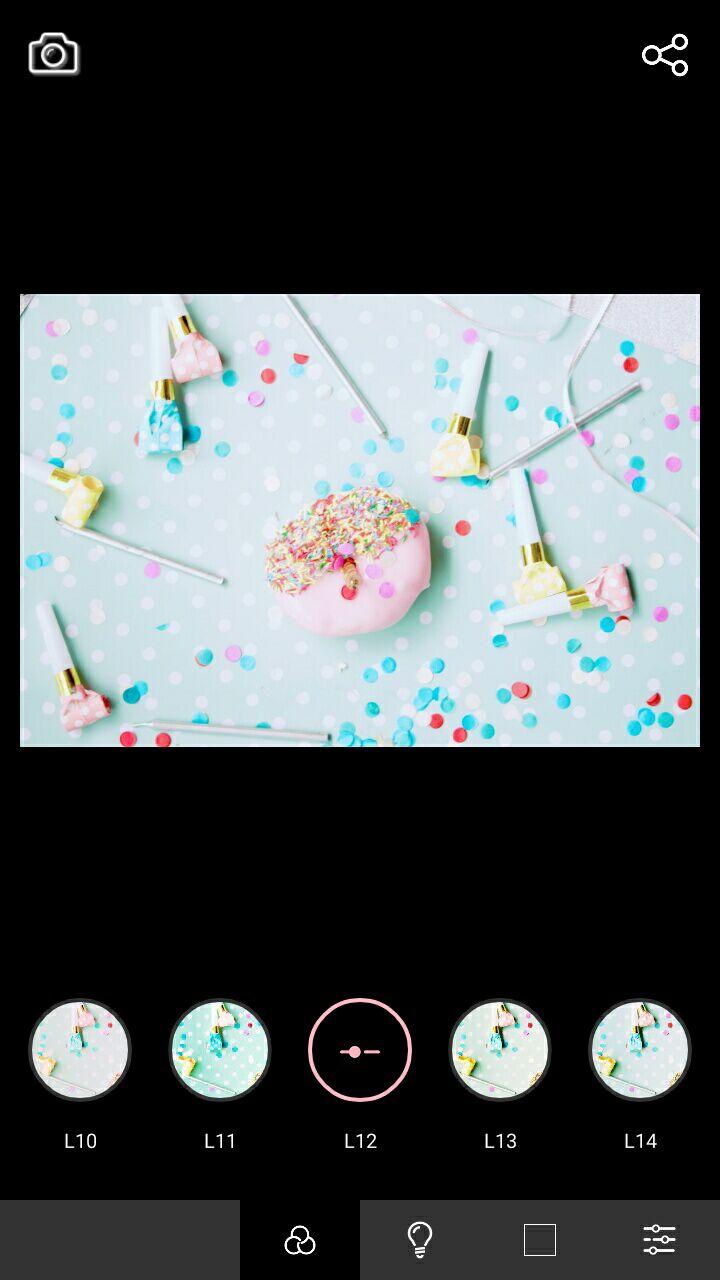Share the edited photo
The width and height of the screenshot is (720, 1280).
point(665,55)
